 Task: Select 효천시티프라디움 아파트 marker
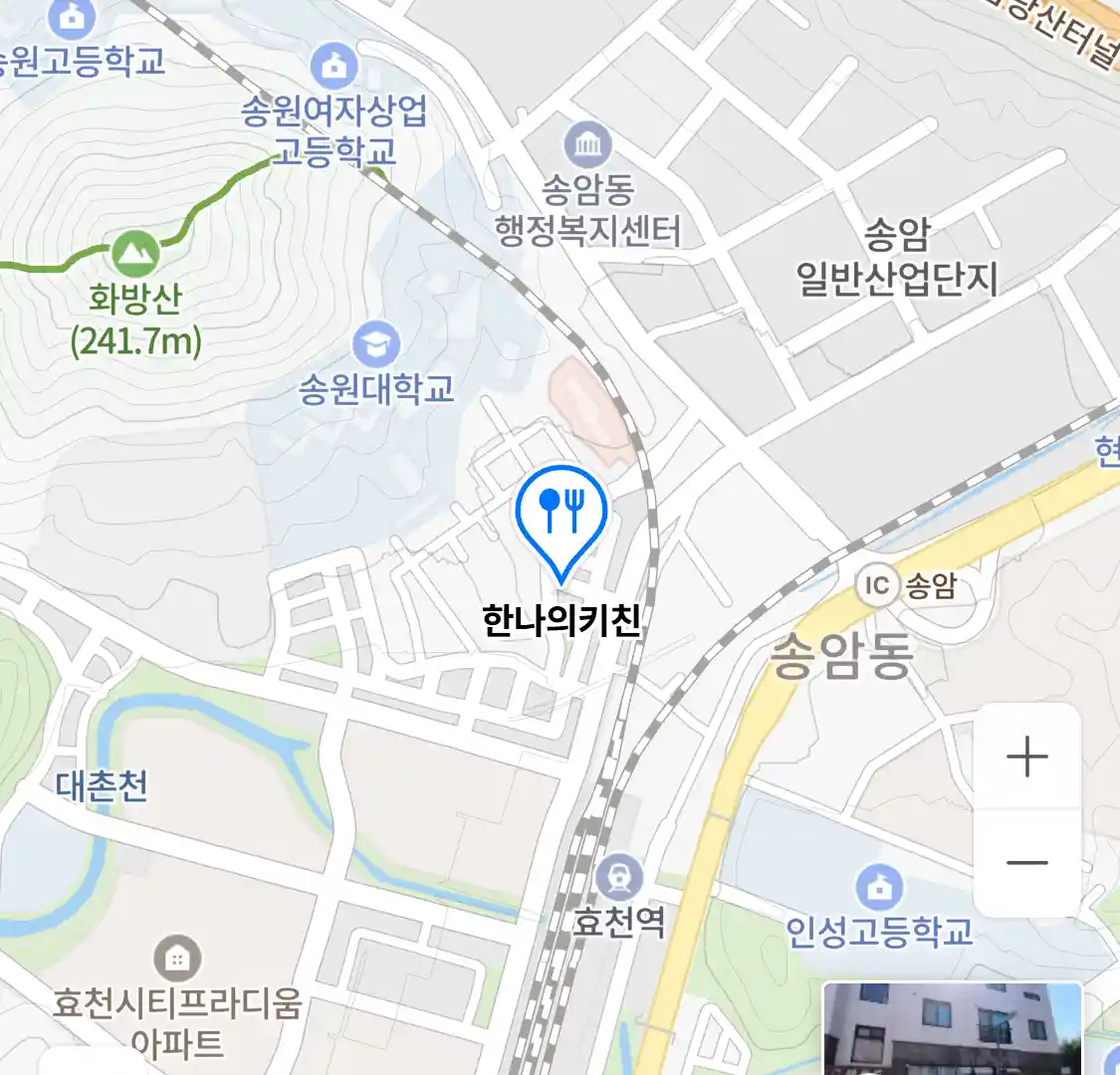[x=177, y=959]
